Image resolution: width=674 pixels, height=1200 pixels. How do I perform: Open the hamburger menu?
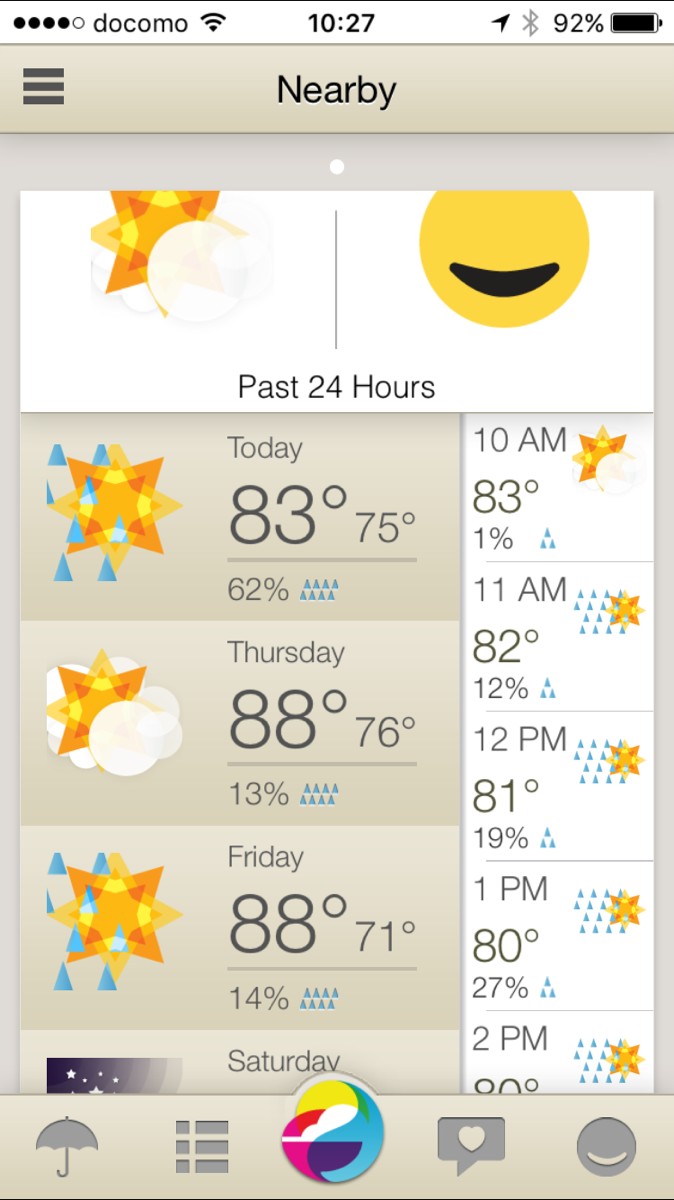43,87
